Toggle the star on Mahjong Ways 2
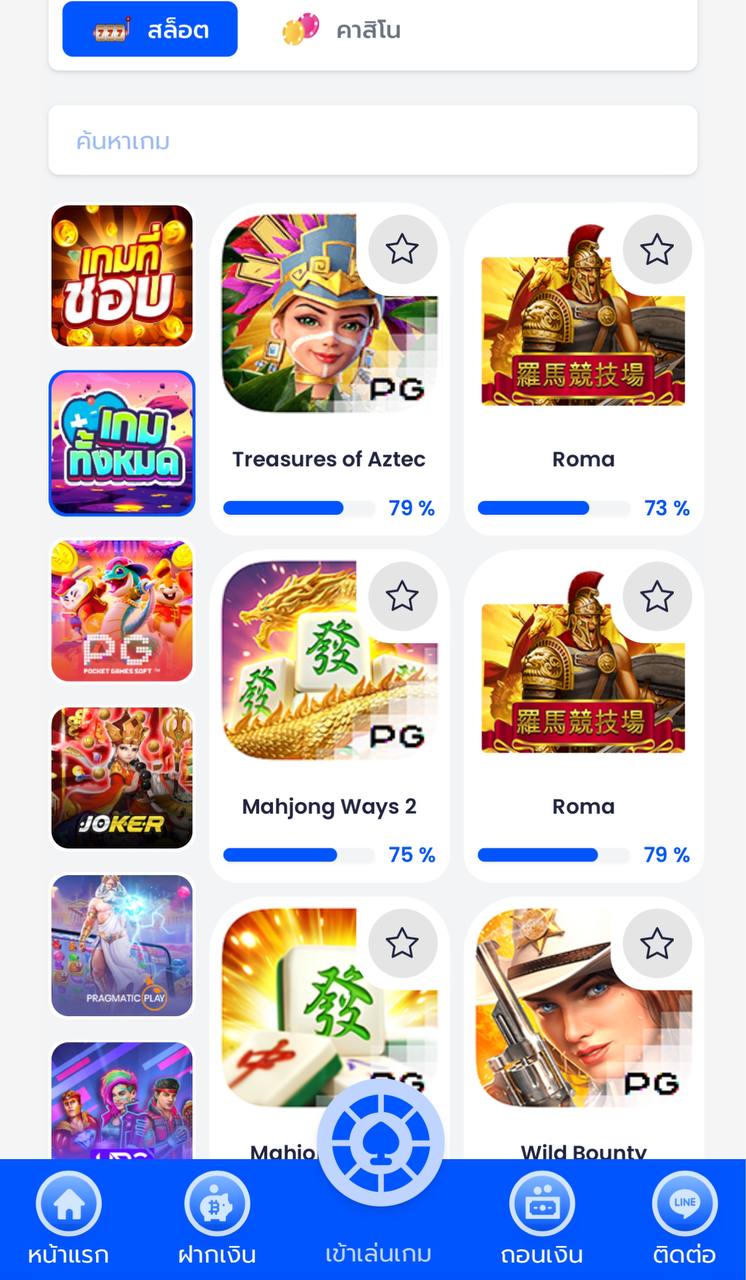This screenshot has height=1280, width=746. 402,596
